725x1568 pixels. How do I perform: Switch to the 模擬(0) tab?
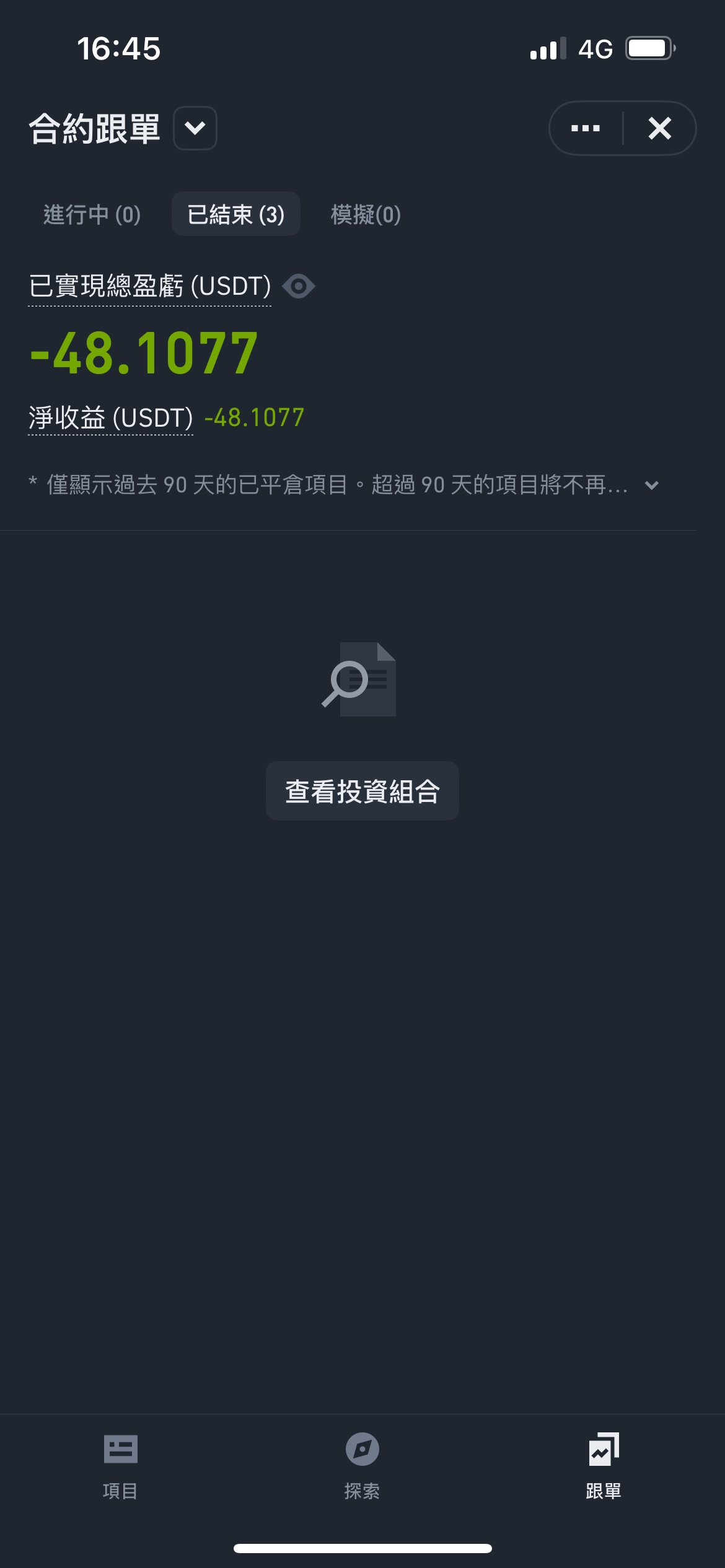tap(366, 214)
